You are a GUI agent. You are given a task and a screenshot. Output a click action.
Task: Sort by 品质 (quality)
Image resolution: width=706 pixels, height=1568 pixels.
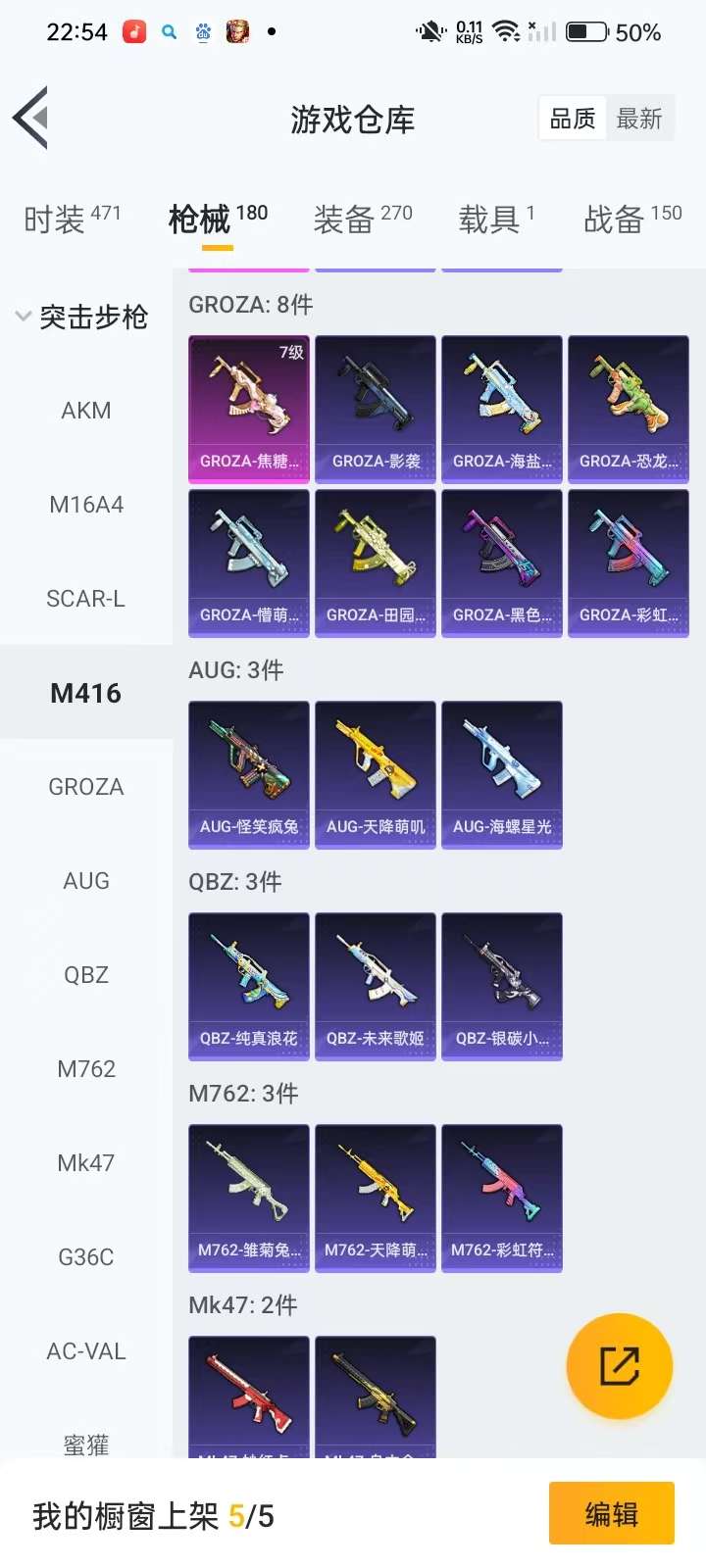point(573,120)
